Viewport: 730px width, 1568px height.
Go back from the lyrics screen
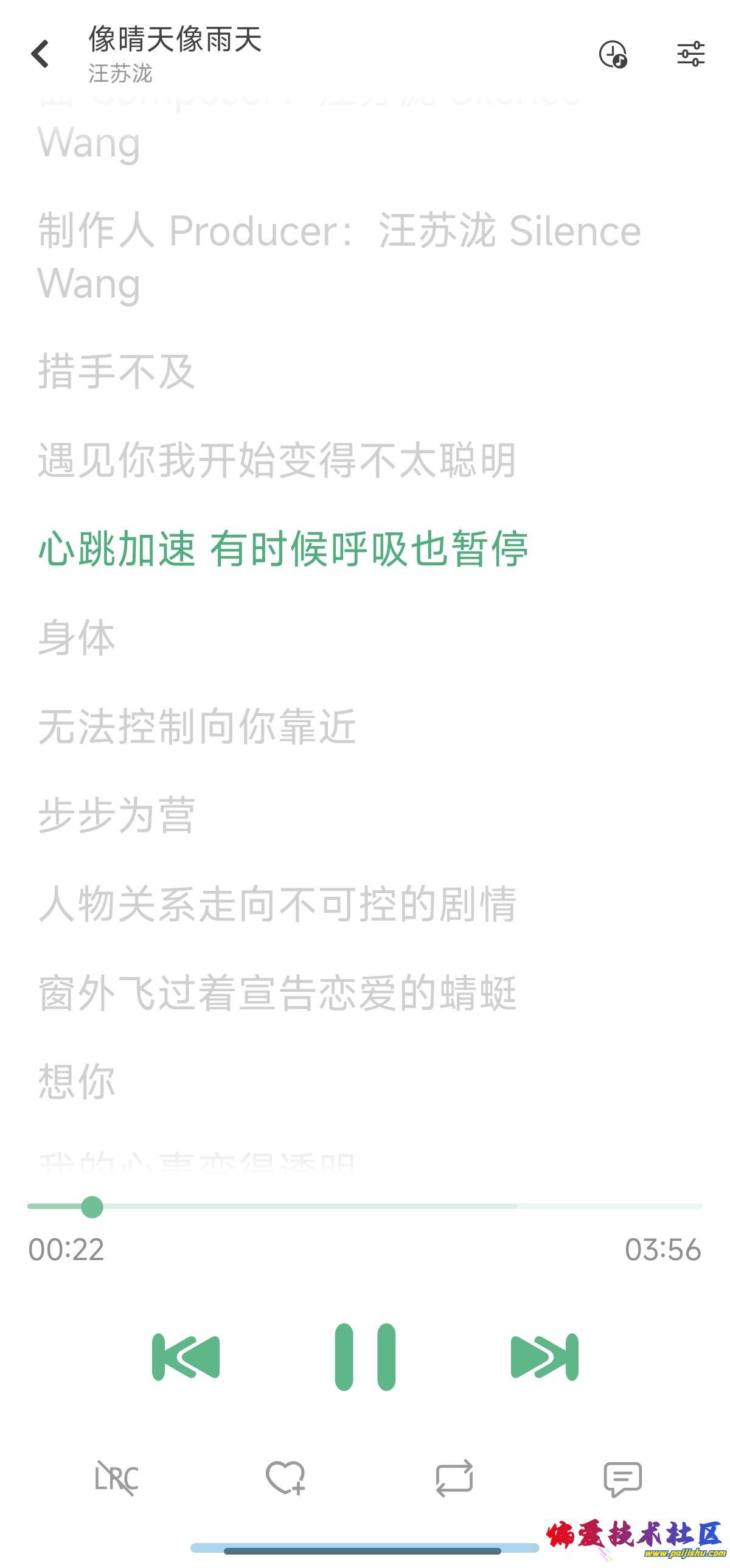pos(40,54)
